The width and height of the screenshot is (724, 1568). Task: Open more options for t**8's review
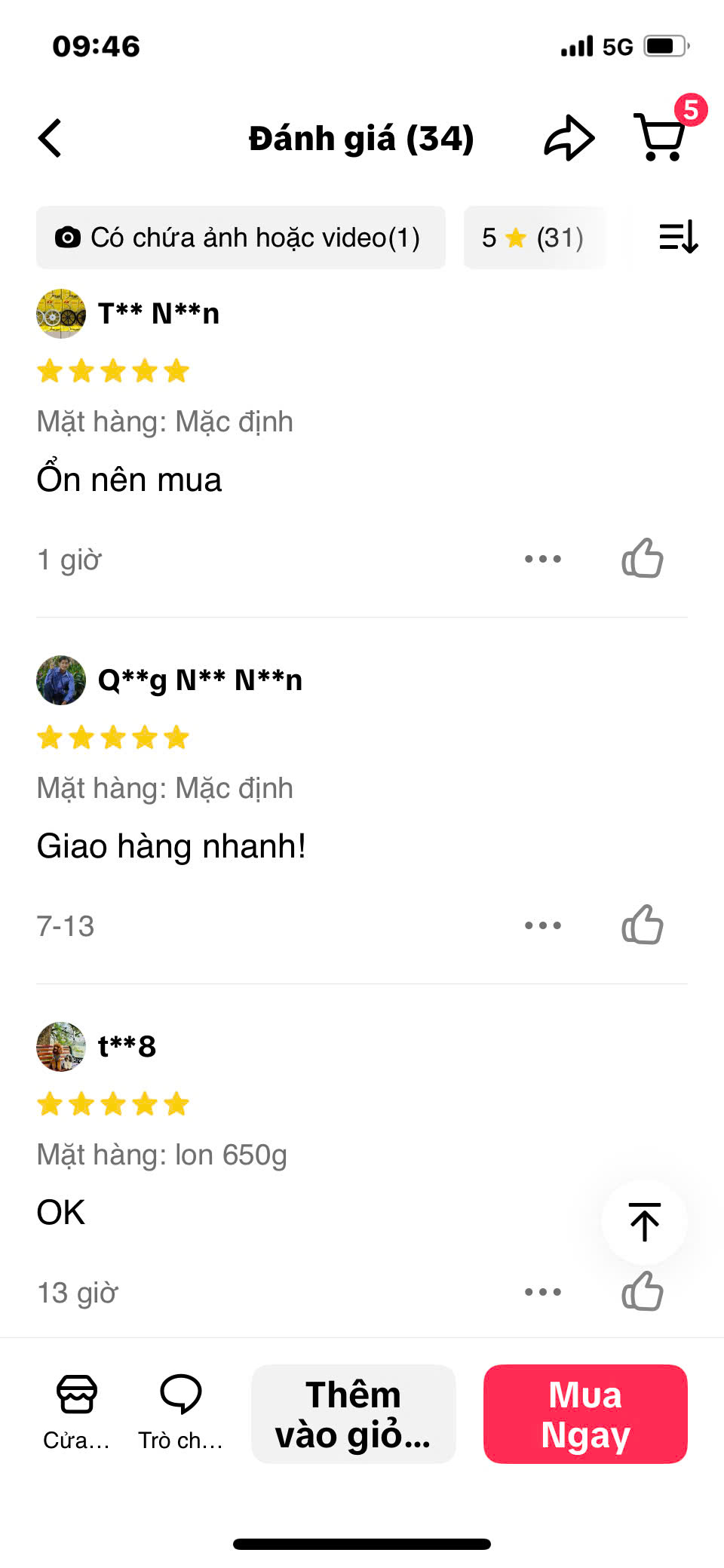543,1292
